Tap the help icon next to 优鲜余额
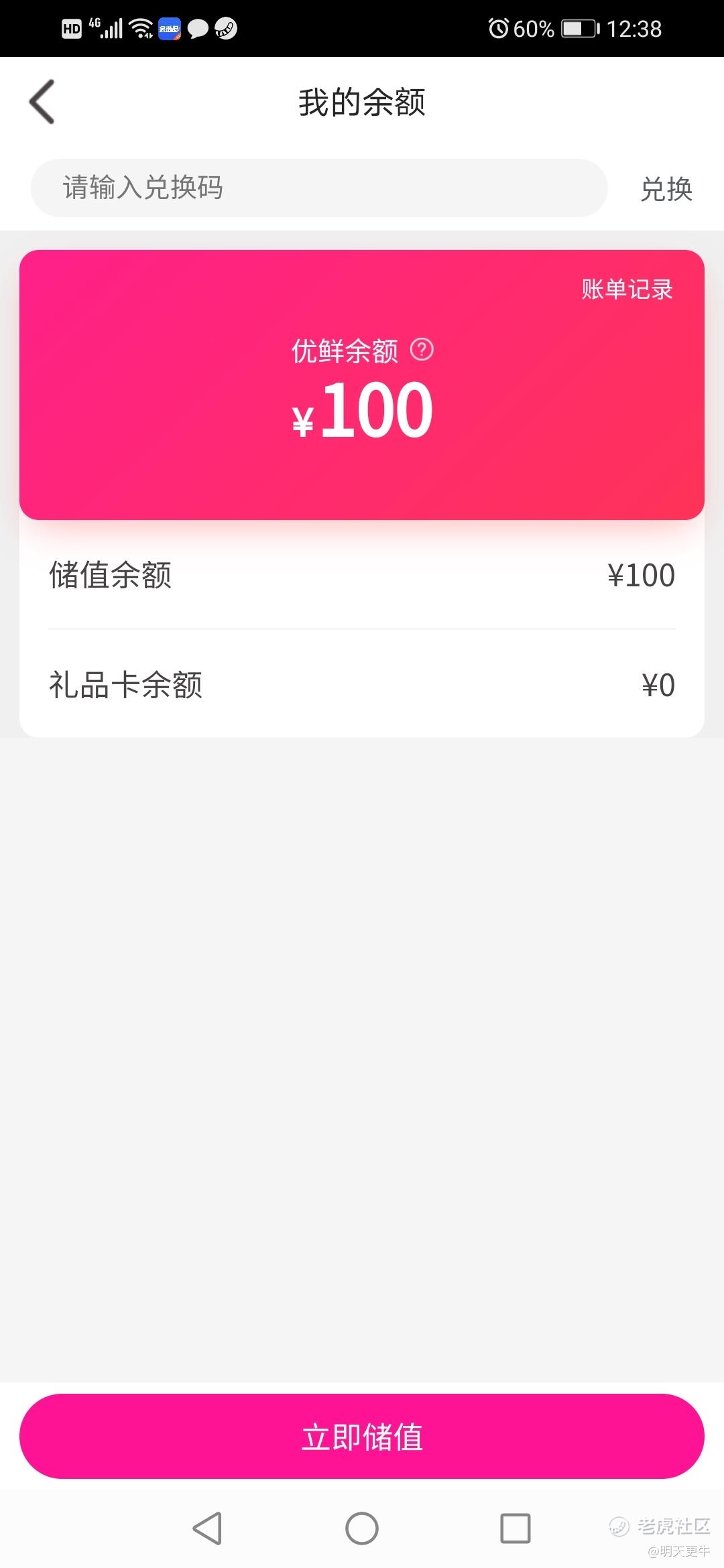 click(422, 350)
